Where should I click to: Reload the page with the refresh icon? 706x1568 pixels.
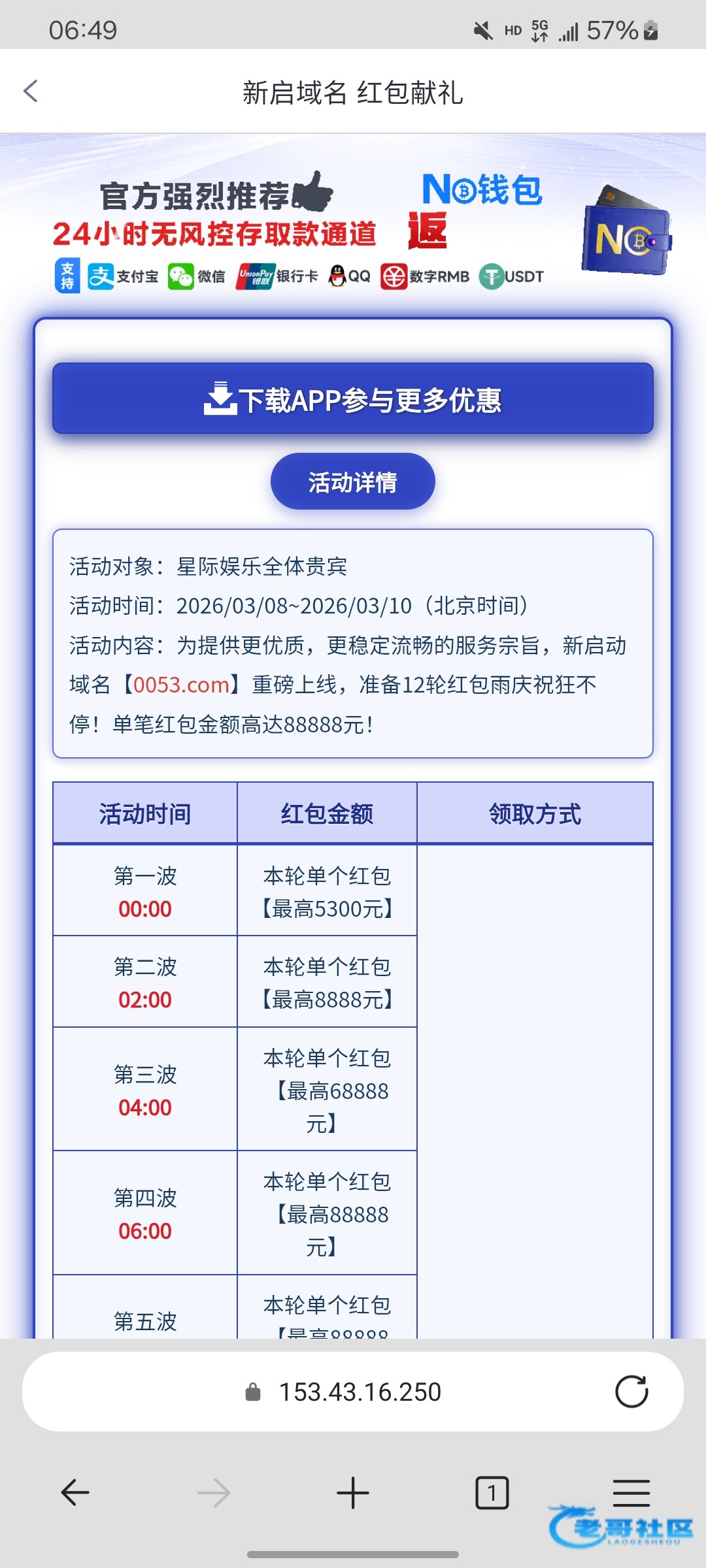point(631,1392)
